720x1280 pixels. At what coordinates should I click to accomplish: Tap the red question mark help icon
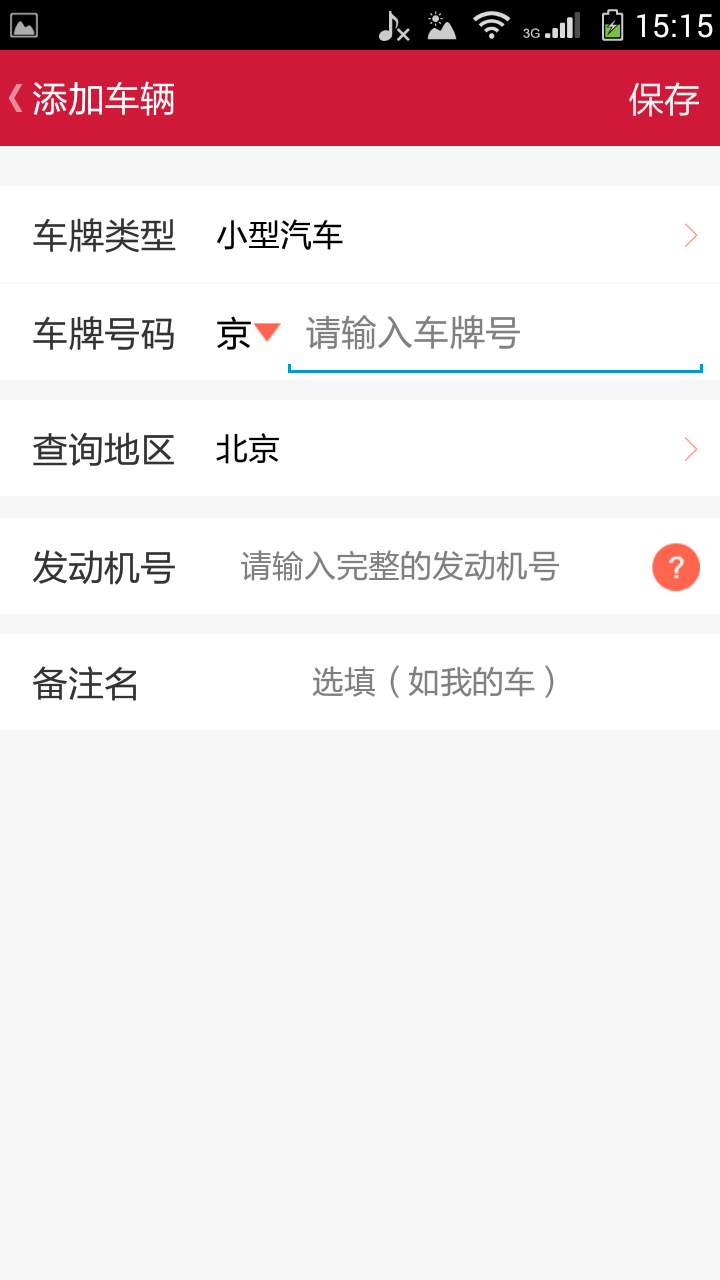(675, 567)
